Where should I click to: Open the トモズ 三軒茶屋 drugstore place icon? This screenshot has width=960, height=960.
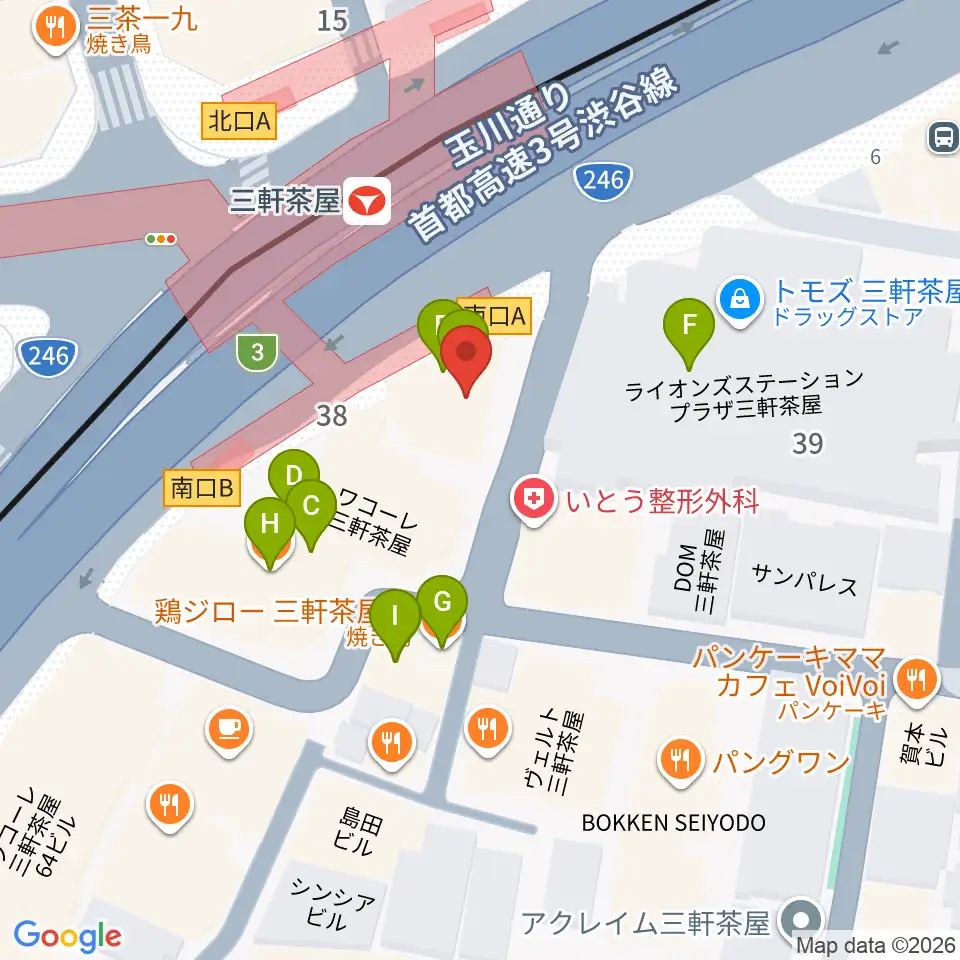click(x=740, y=301)
